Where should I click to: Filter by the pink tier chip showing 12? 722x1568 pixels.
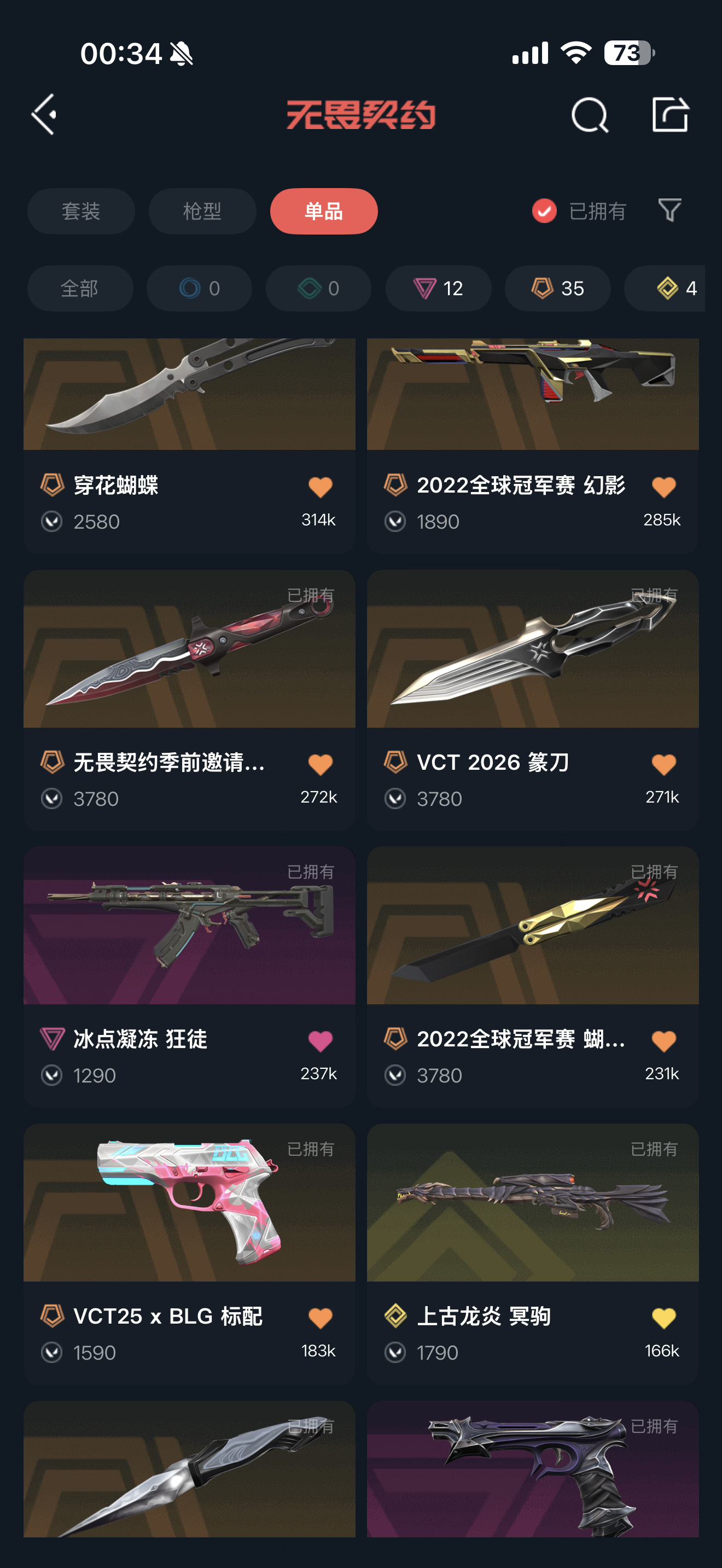coord(438,288)
